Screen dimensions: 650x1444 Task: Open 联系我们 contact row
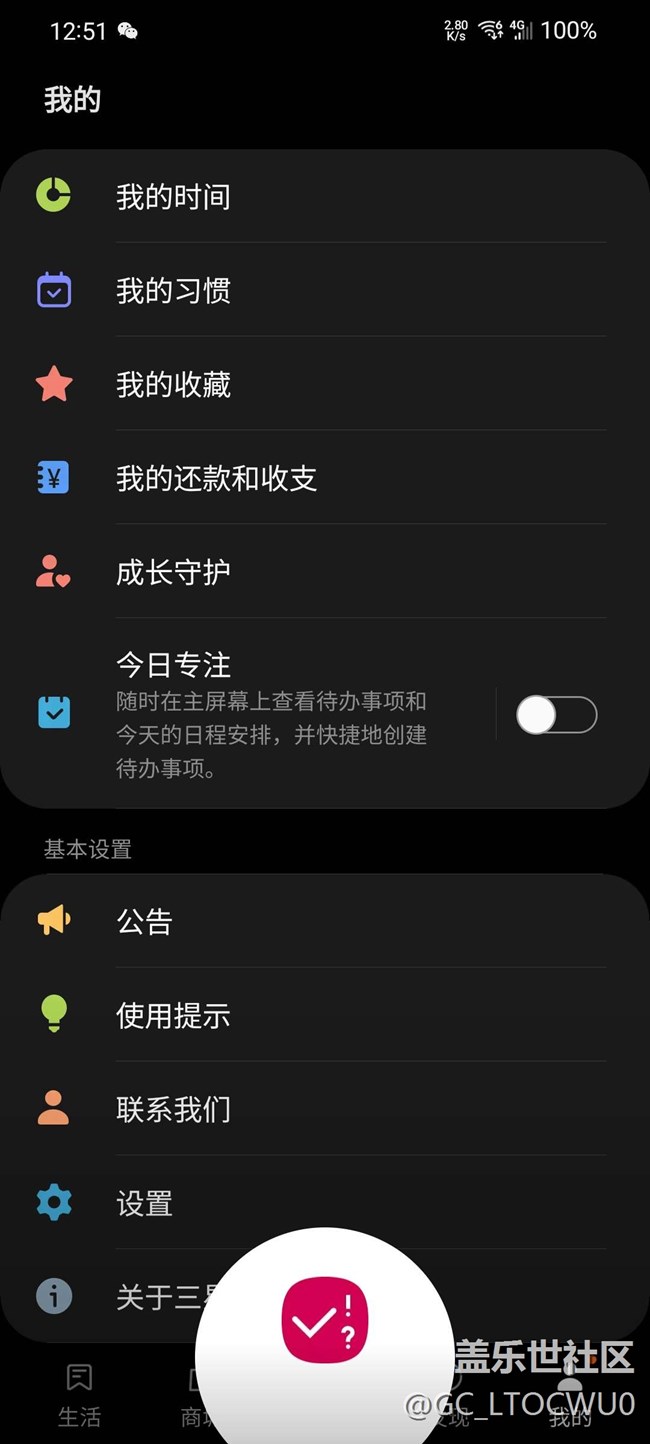[x=325, y=1109]
